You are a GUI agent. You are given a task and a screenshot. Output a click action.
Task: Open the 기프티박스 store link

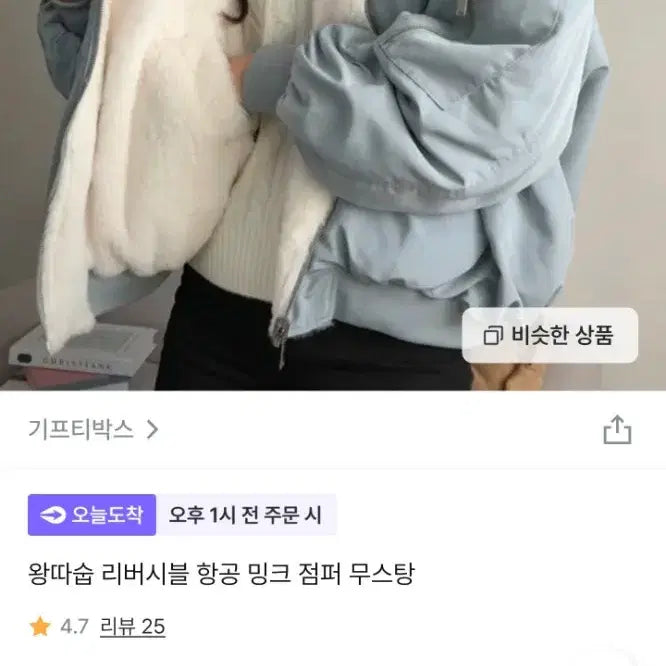click(93, 430)
